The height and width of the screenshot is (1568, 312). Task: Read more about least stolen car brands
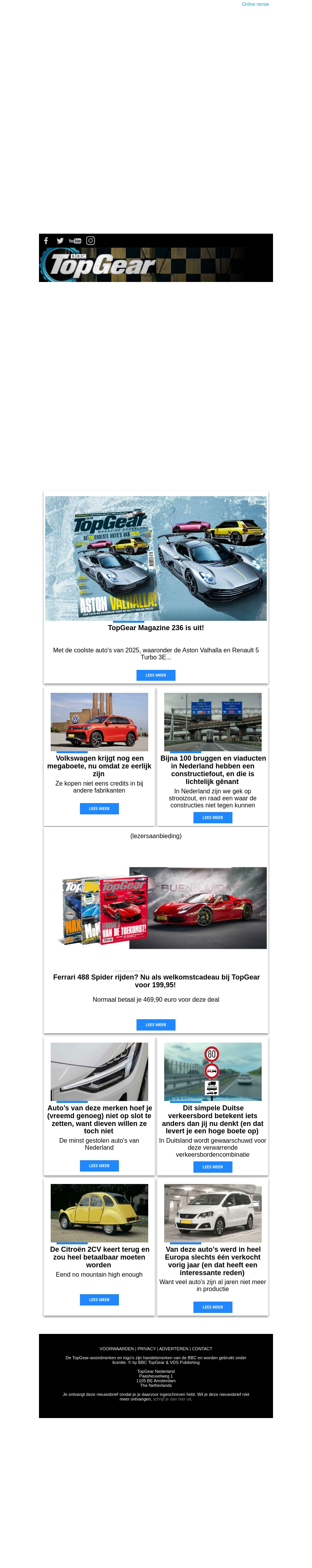99,1166
